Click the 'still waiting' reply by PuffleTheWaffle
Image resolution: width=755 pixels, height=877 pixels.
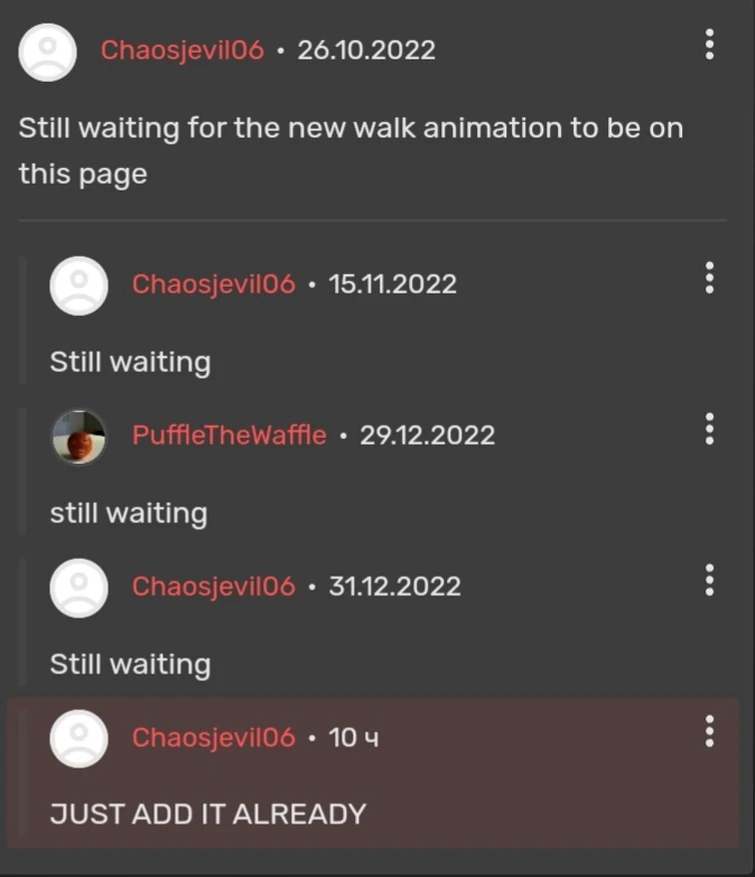pyautogui.click(x=130, y=512)
